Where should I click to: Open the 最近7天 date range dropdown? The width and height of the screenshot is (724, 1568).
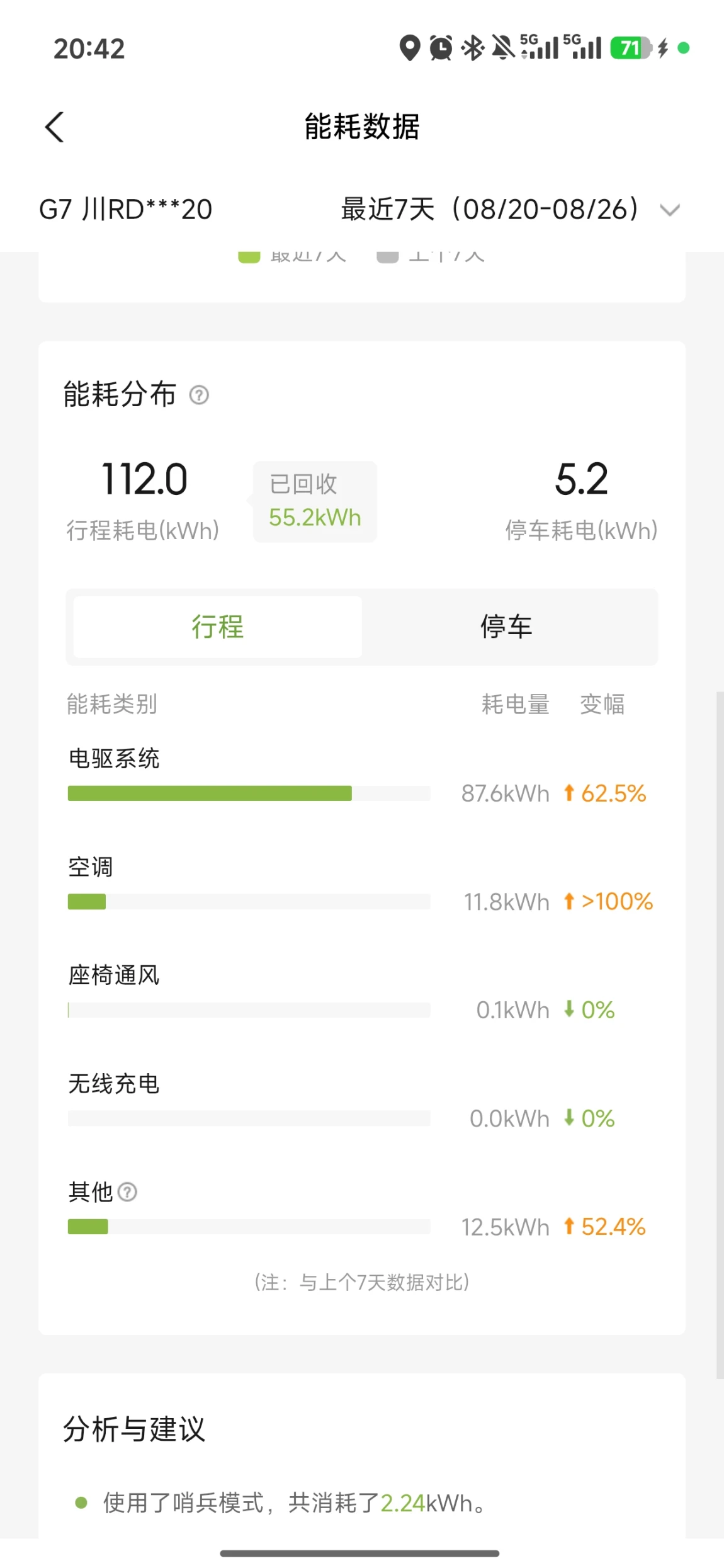511,210
